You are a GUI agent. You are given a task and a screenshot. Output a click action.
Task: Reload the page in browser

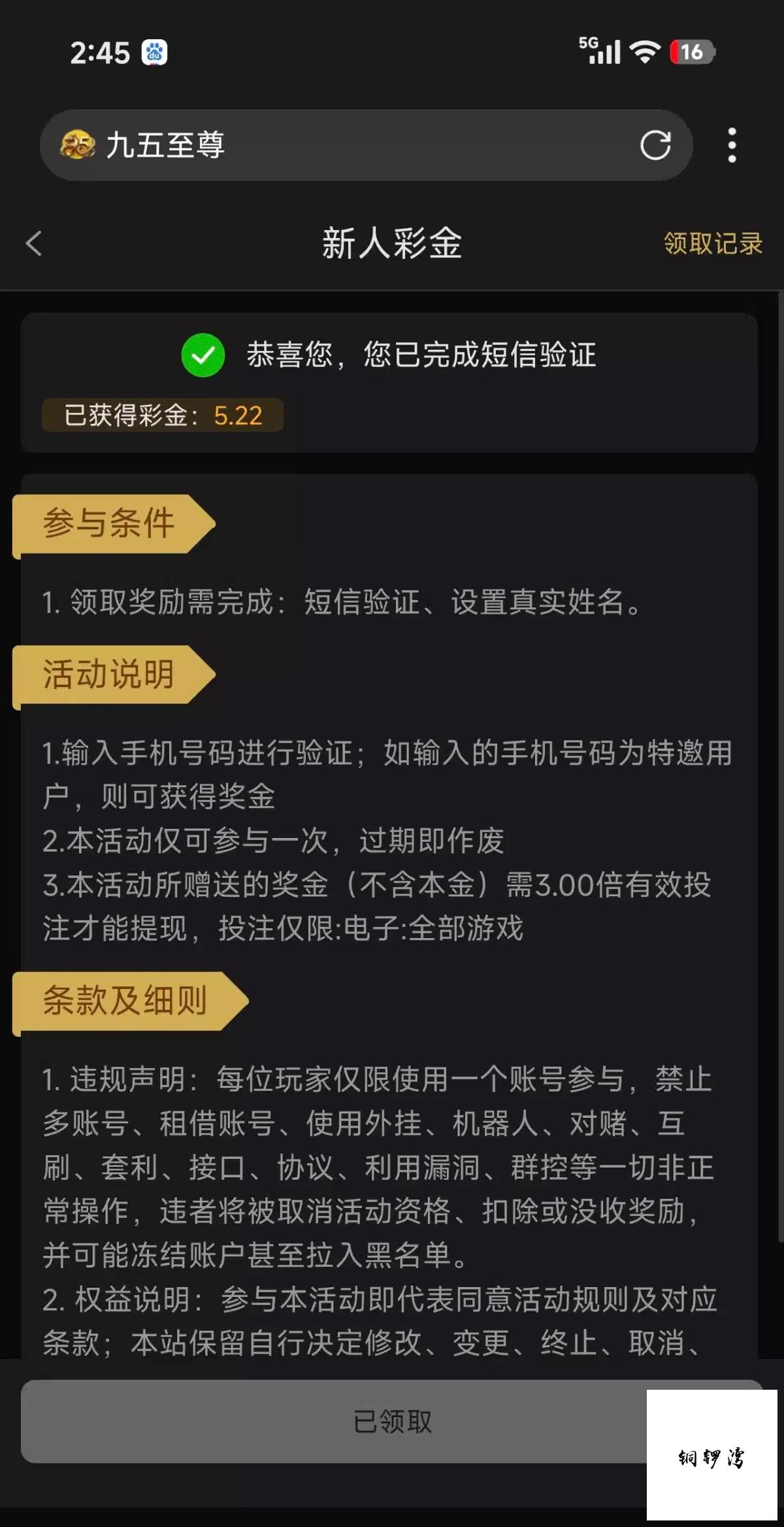[655, 145]
